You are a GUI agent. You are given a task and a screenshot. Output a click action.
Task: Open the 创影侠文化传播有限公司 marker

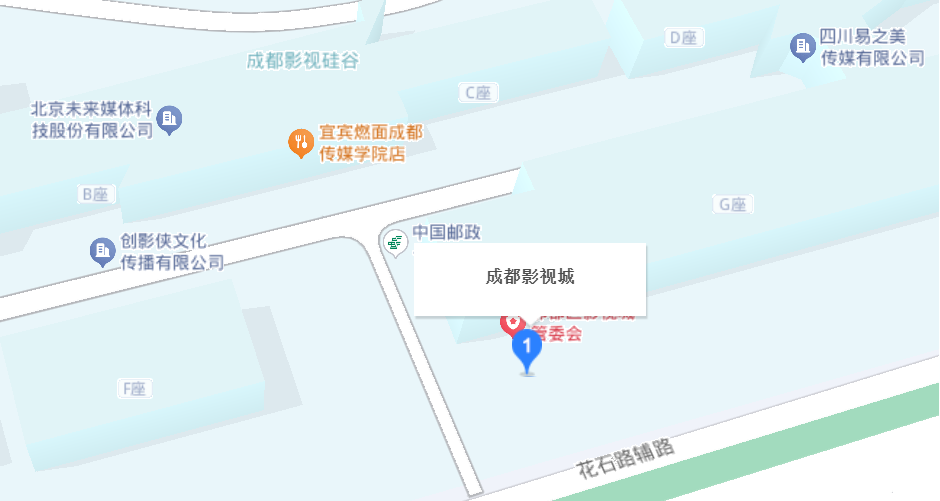[x=103, y=250]
